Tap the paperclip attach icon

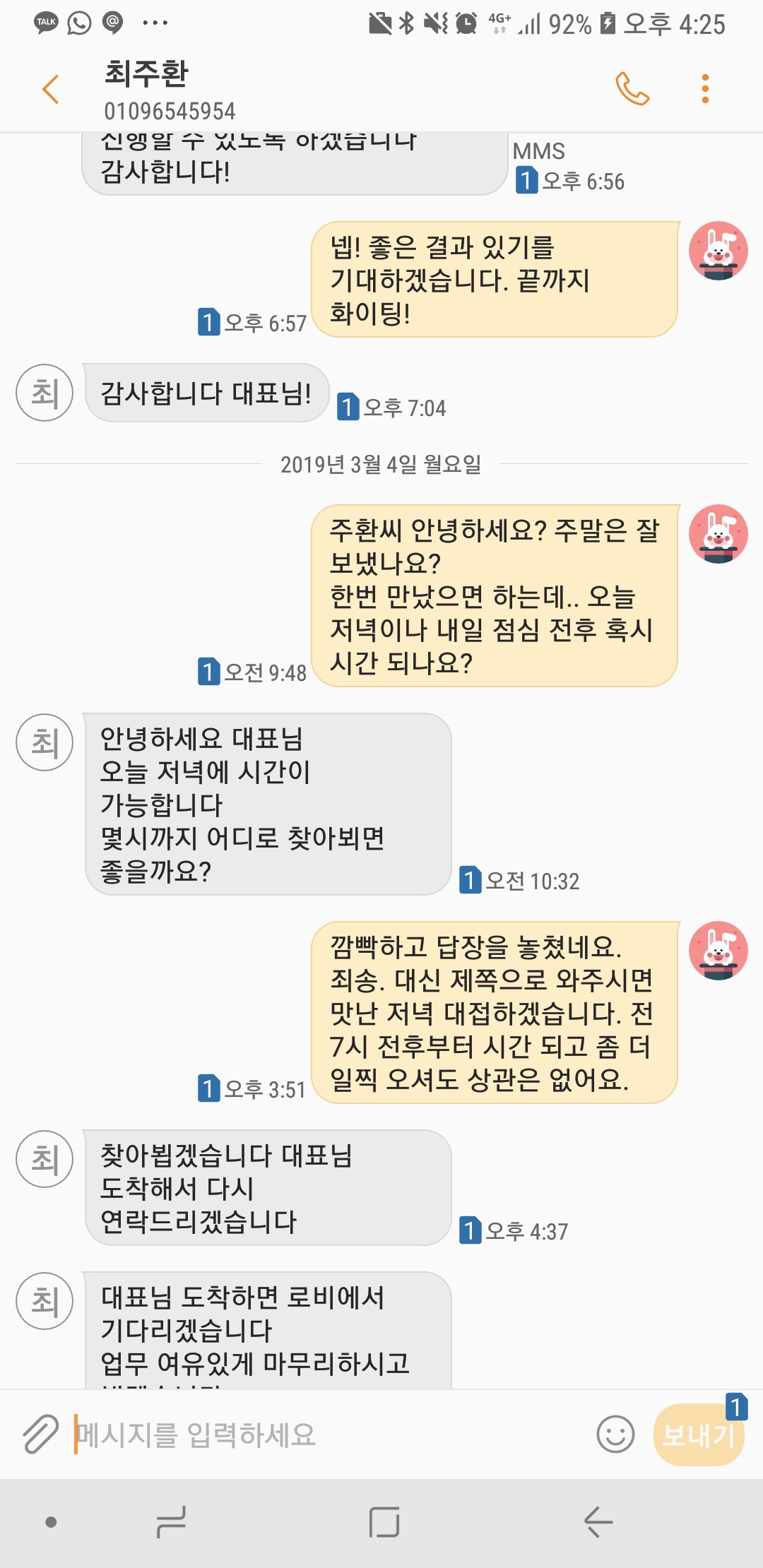pyautogui.click(x=40, y=1435)
